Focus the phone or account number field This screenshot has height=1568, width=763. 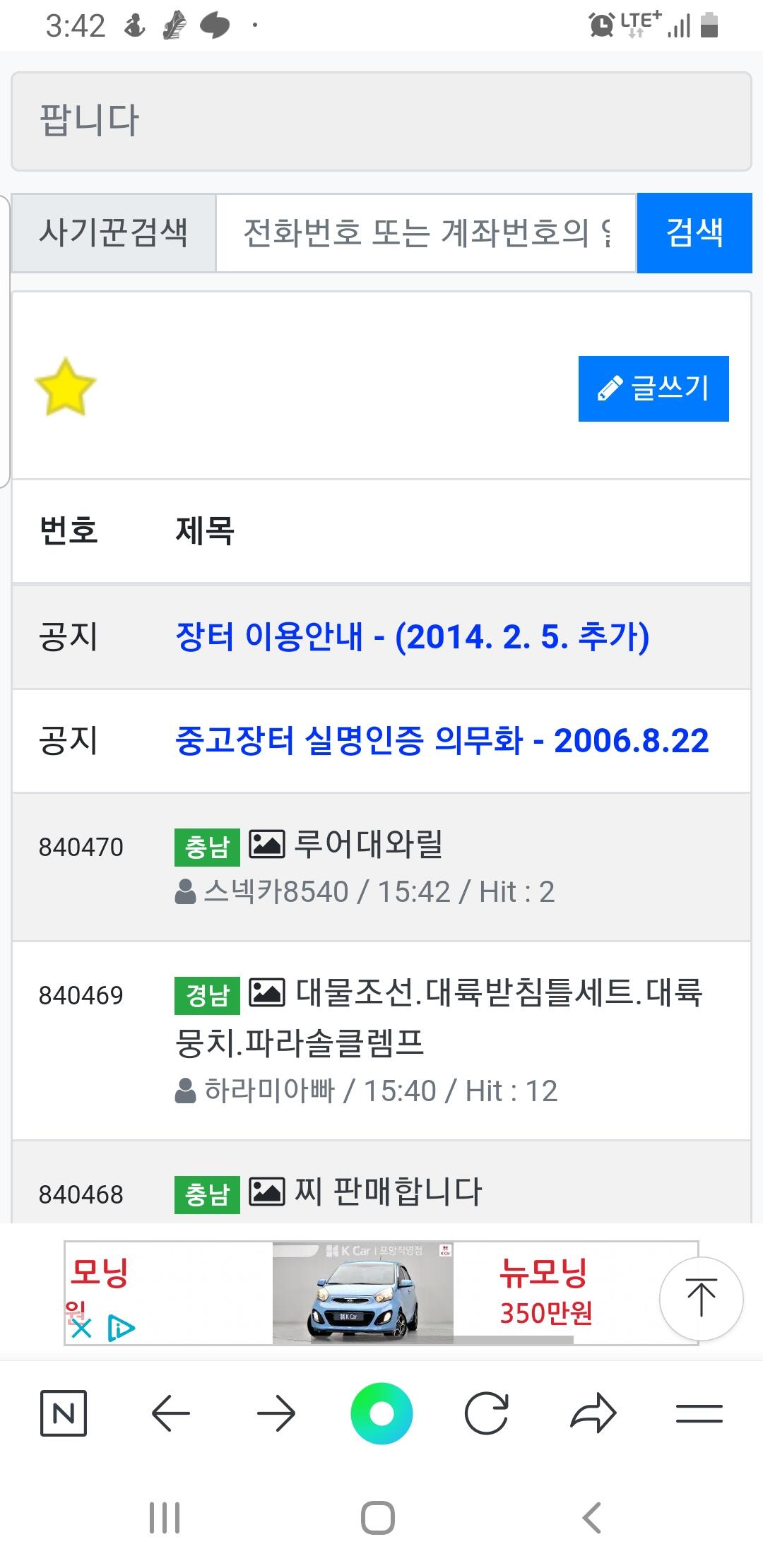[426, 232]
